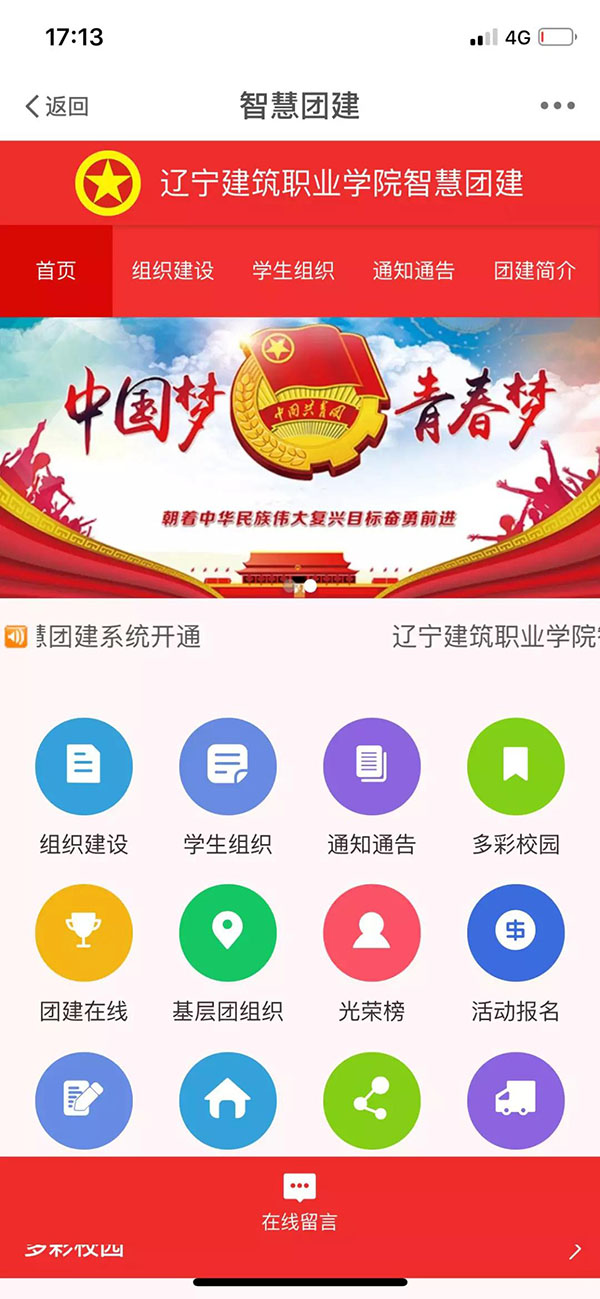Open 多彩校园 green grid icon
Screen dimensions: 600x1299
click(516, 767)
